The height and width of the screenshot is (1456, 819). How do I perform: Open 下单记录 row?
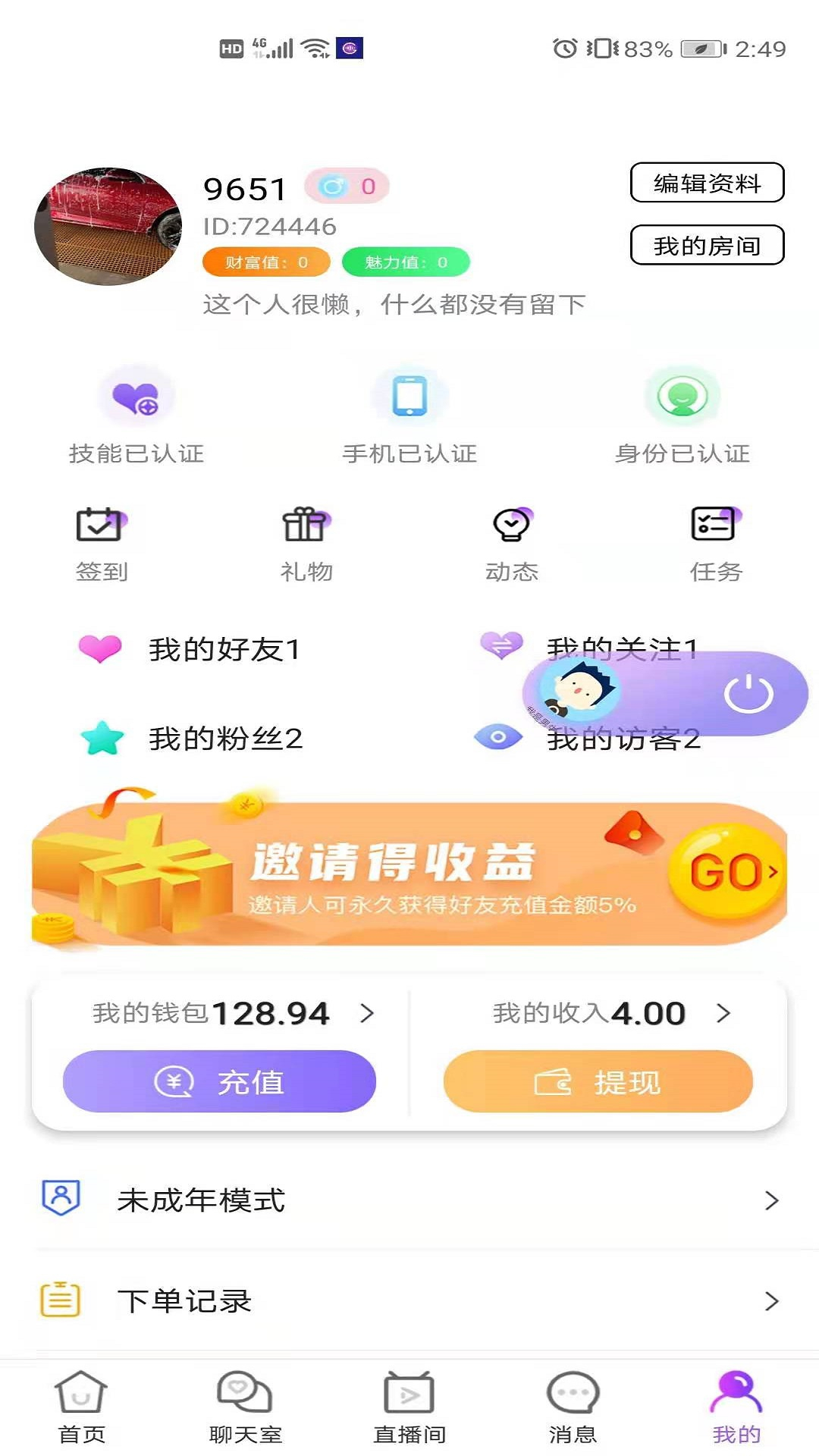tap(409, 1301)
